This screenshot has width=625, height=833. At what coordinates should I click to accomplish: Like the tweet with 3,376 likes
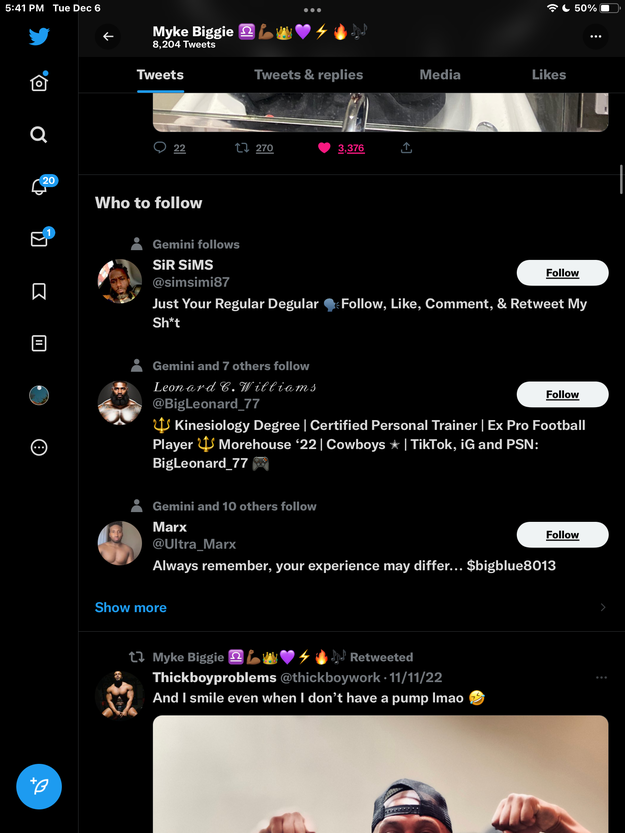(x=324, y=148)
